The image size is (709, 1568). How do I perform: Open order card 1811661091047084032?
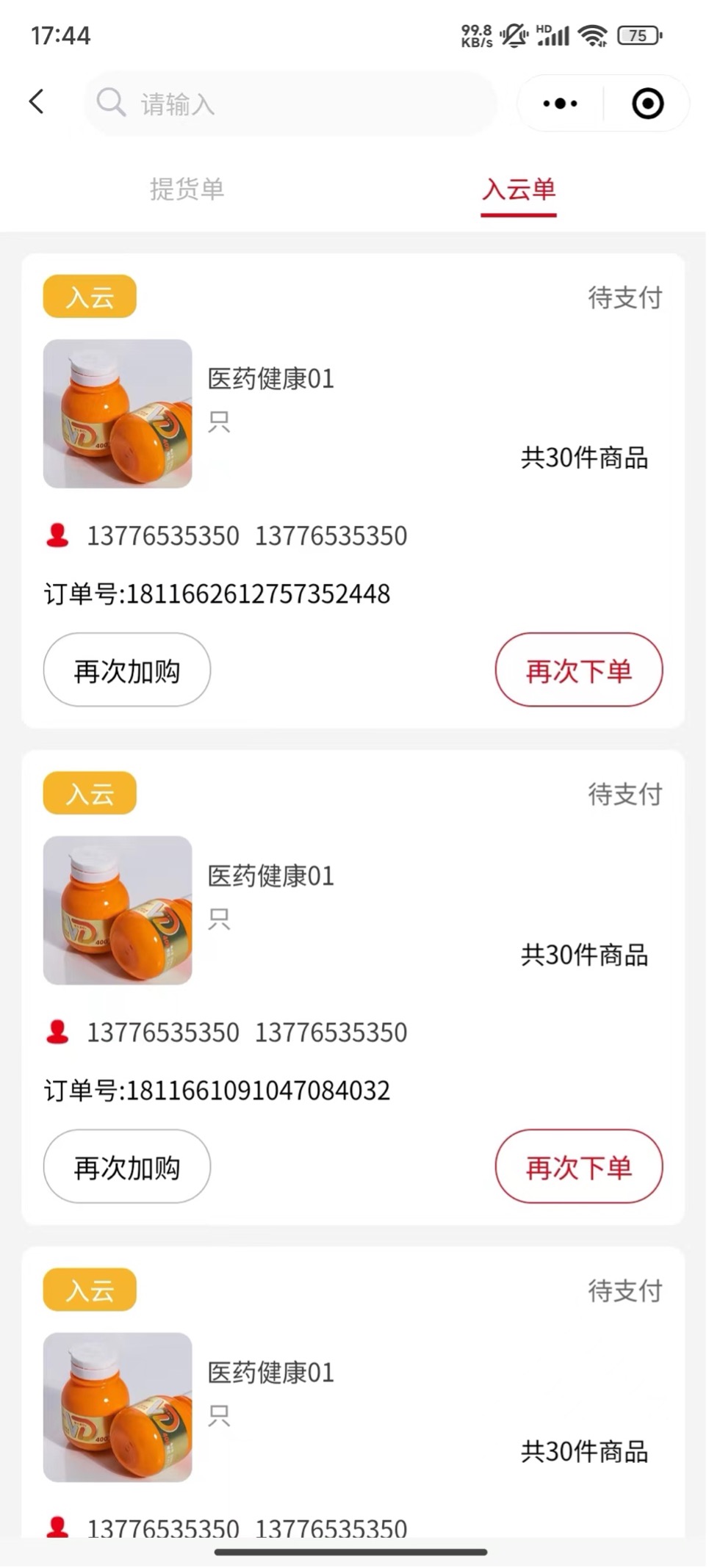[x=353, y=987]
